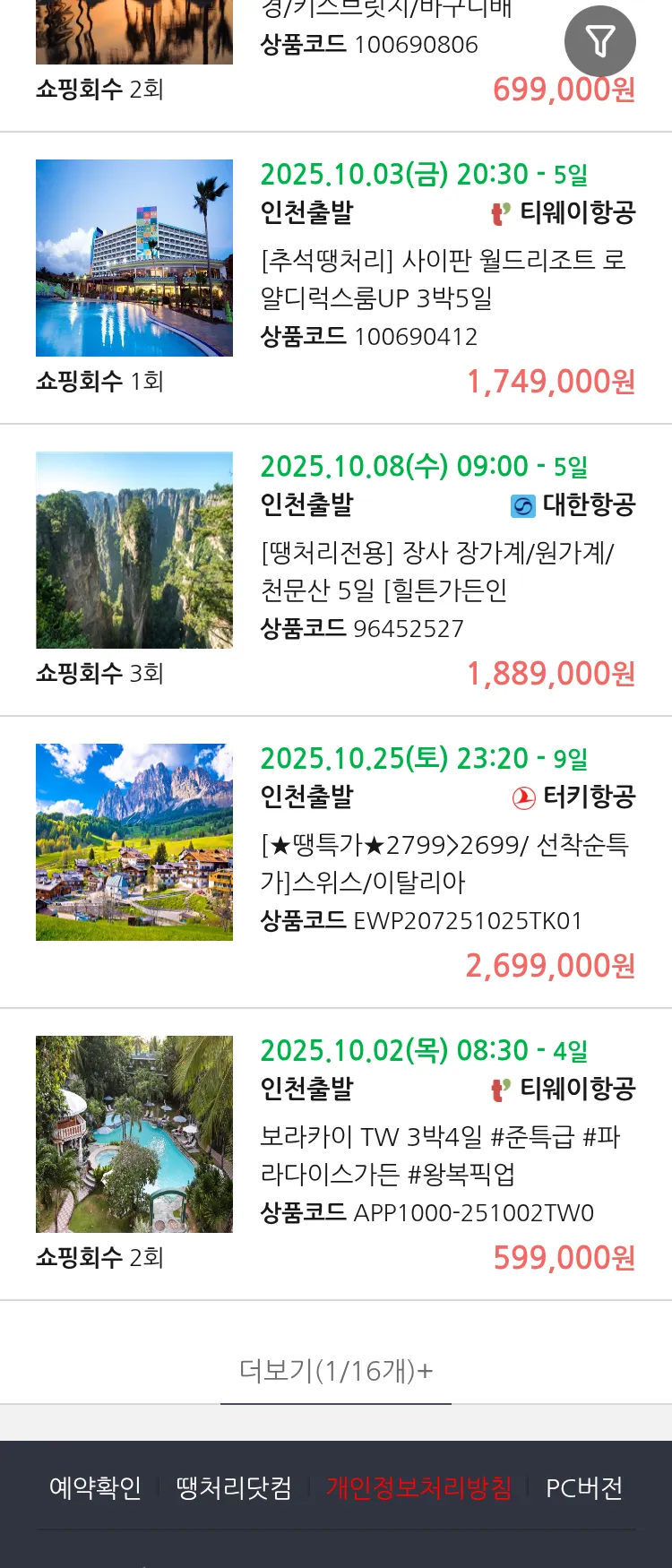Read the 개인정보처리방침 policy
This screenshot has height=1568, width=672.
[x=418, y=1487]
